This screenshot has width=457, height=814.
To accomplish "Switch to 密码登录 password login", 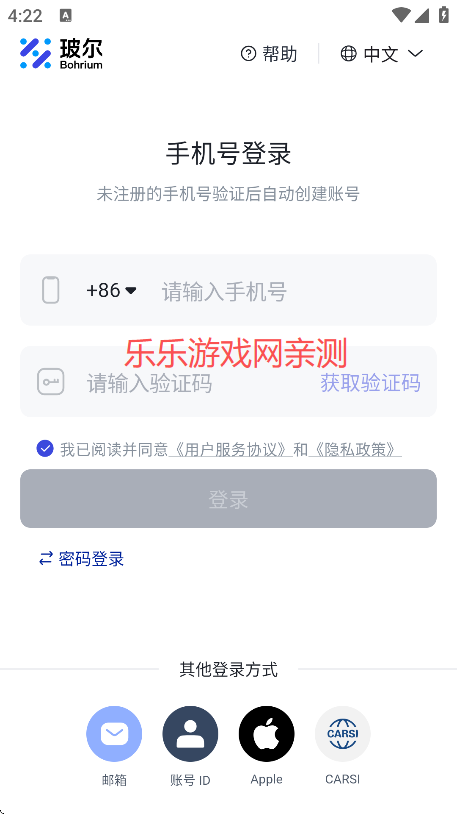I will [x=82, y=559].
